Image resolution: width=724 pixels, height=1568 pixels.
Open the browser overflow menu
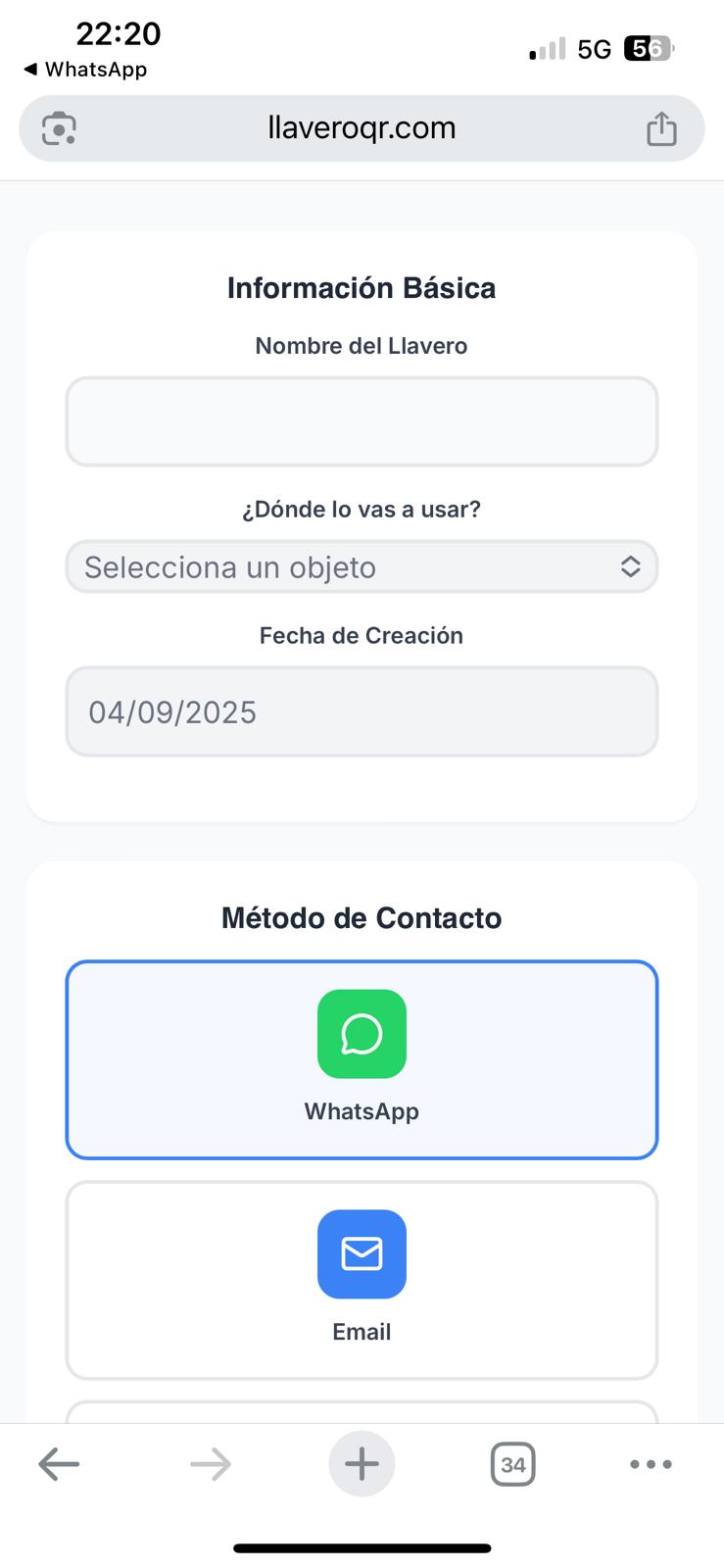click(651, 1464)
